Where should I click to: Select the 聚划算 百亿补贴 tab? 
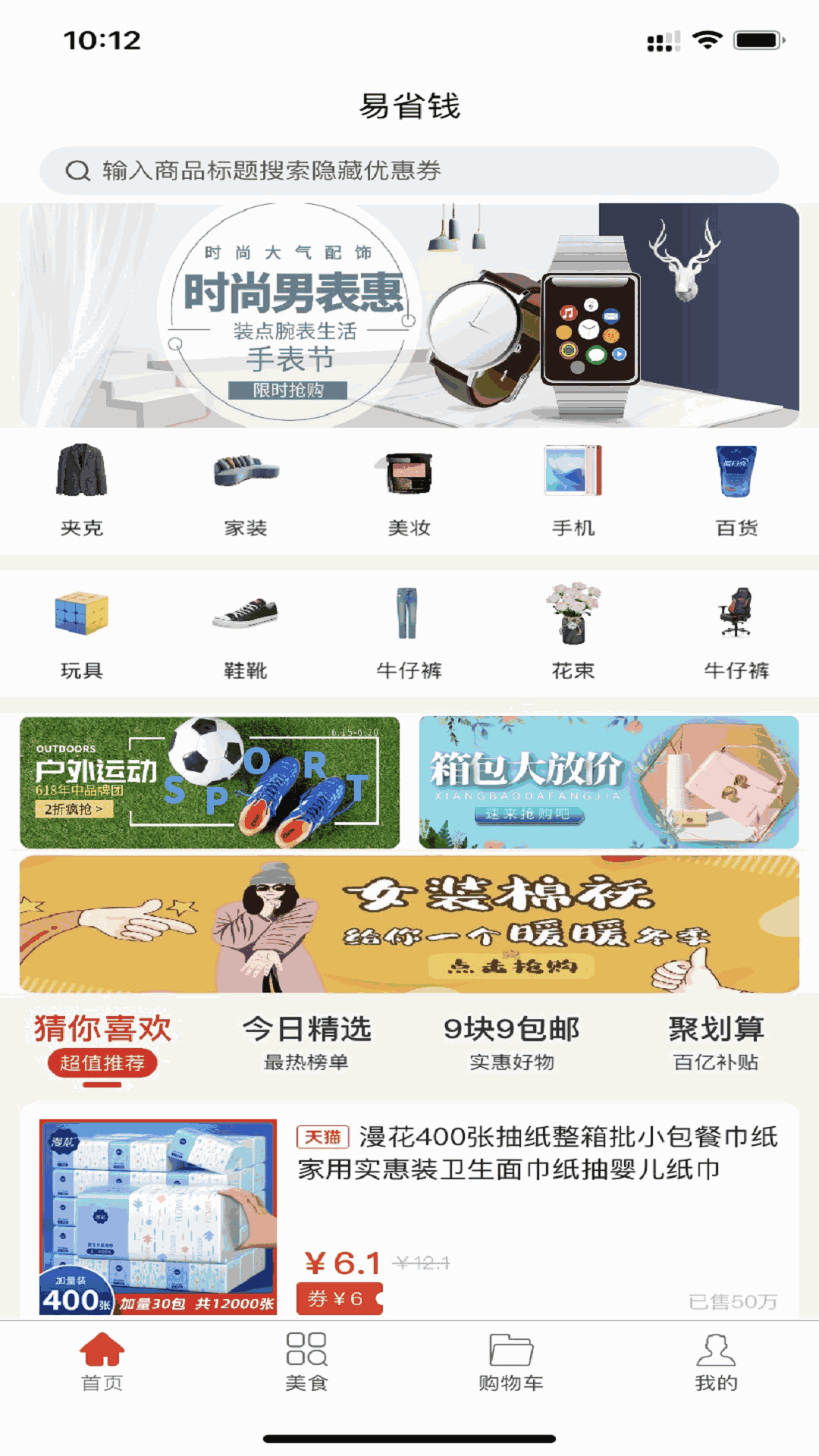[x=717, y=1031]
